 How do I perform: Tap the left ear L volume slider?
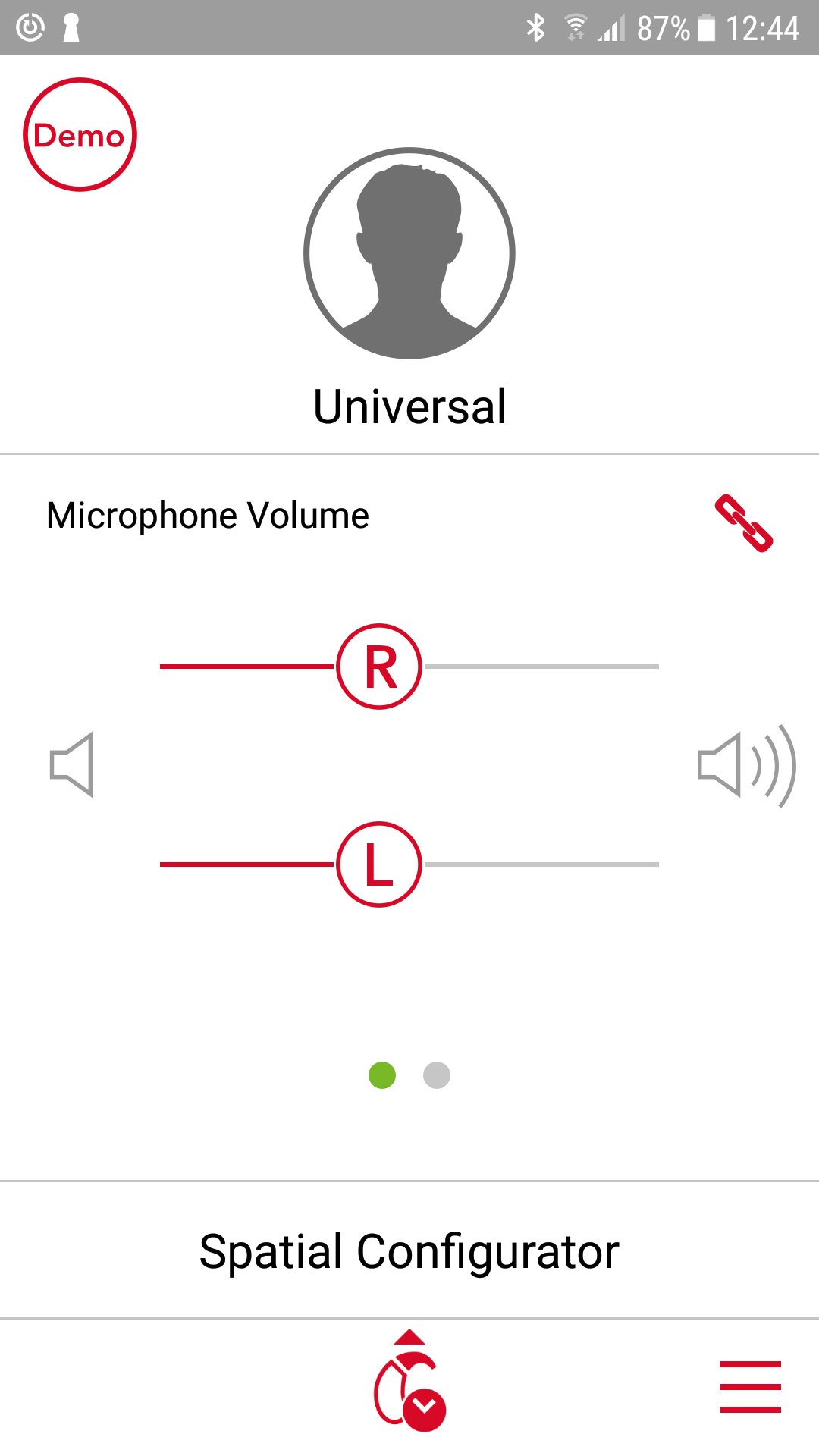pos(379,864)
